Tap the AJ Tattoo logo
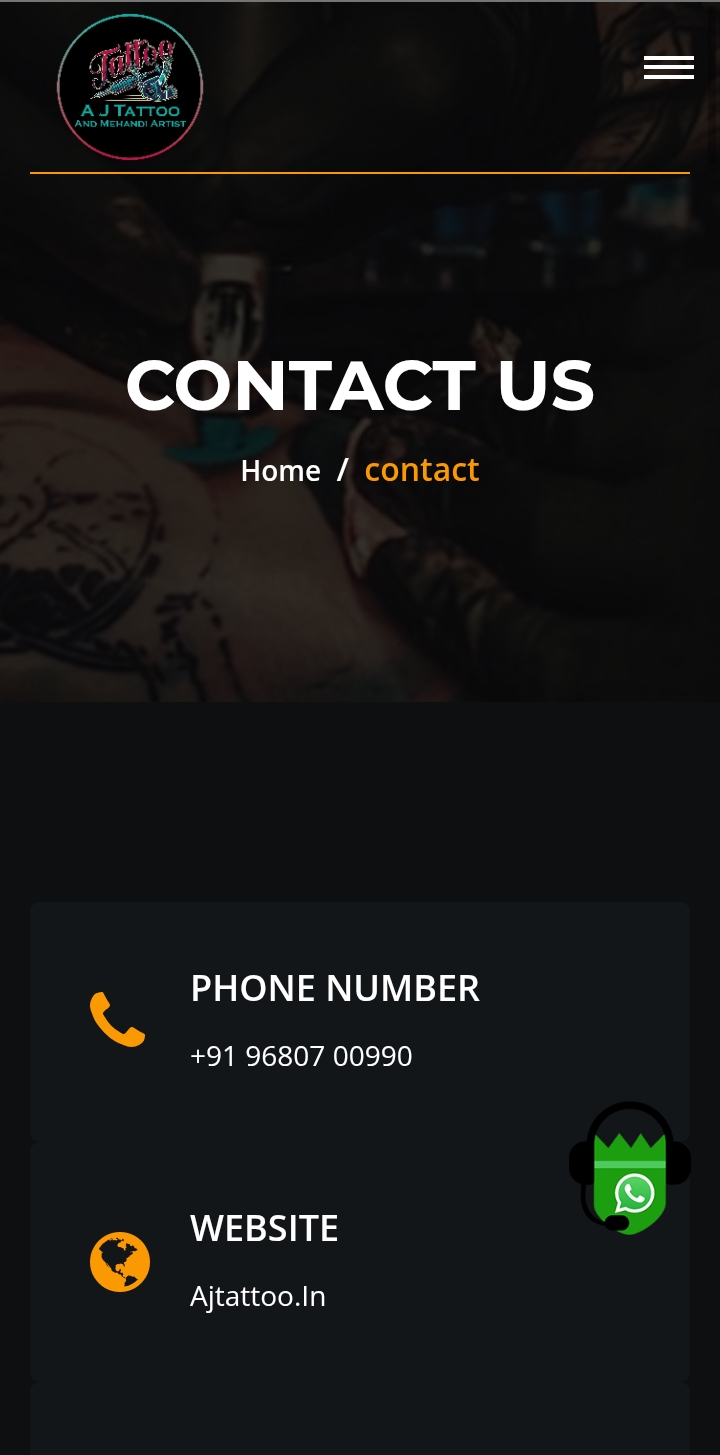 tap(130, 88)
